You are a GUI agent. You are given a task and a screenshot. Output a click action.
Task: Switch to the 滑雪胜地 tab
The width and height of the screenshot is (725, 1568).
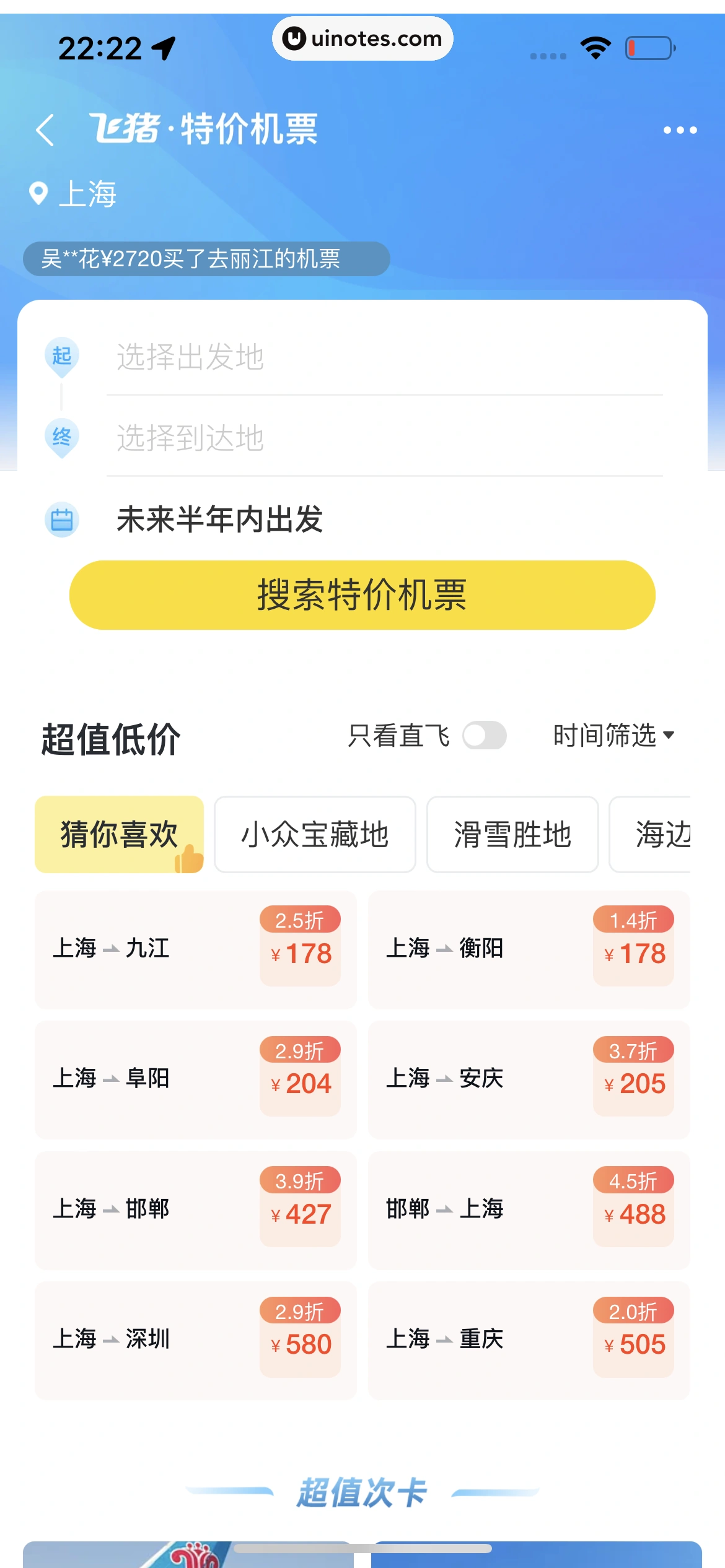[x=512, y=834]
